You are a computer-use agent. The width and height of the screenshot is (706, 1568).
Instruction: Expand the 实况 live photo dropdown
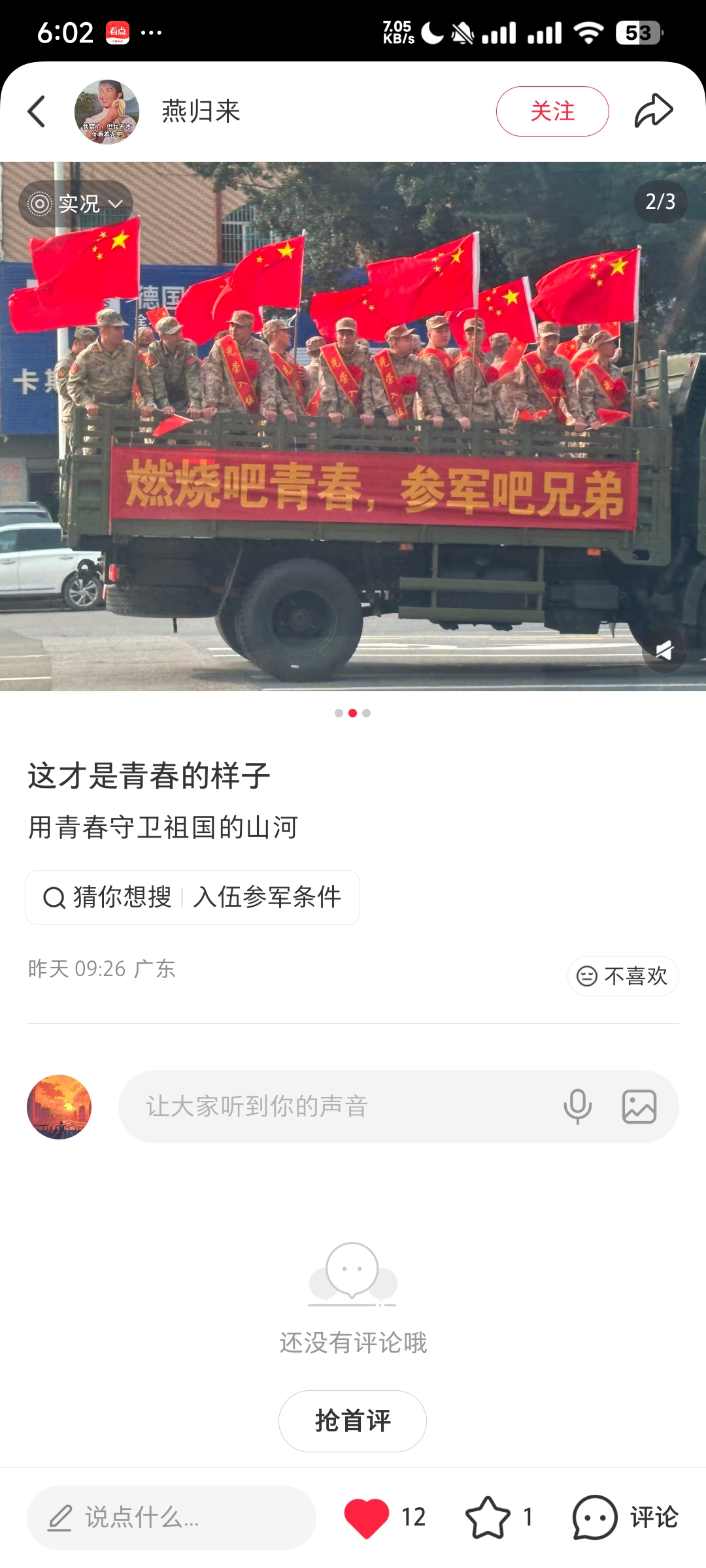[76, 204]
